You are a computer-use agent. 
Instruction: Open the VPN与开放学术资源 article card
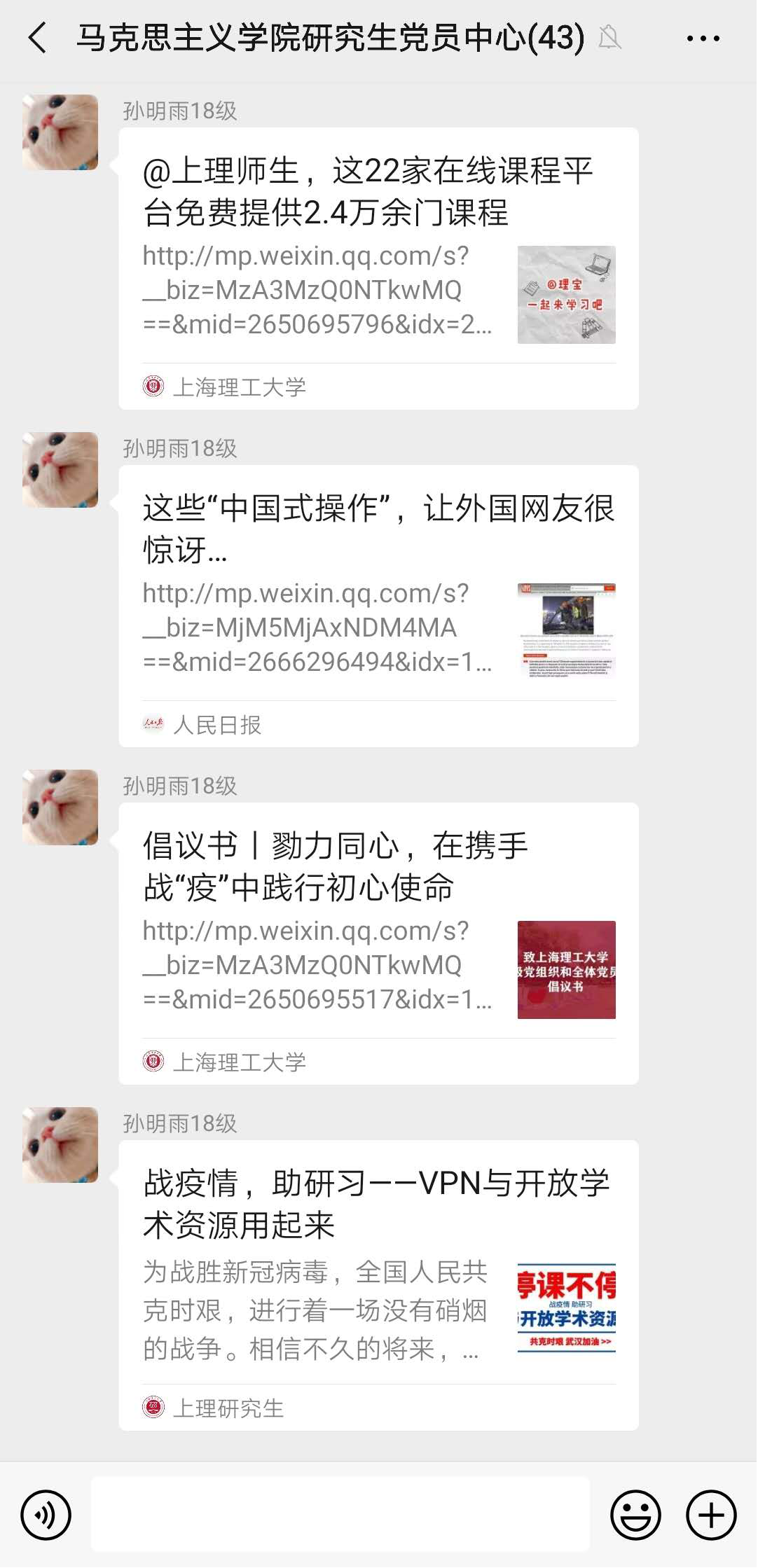378,1285
